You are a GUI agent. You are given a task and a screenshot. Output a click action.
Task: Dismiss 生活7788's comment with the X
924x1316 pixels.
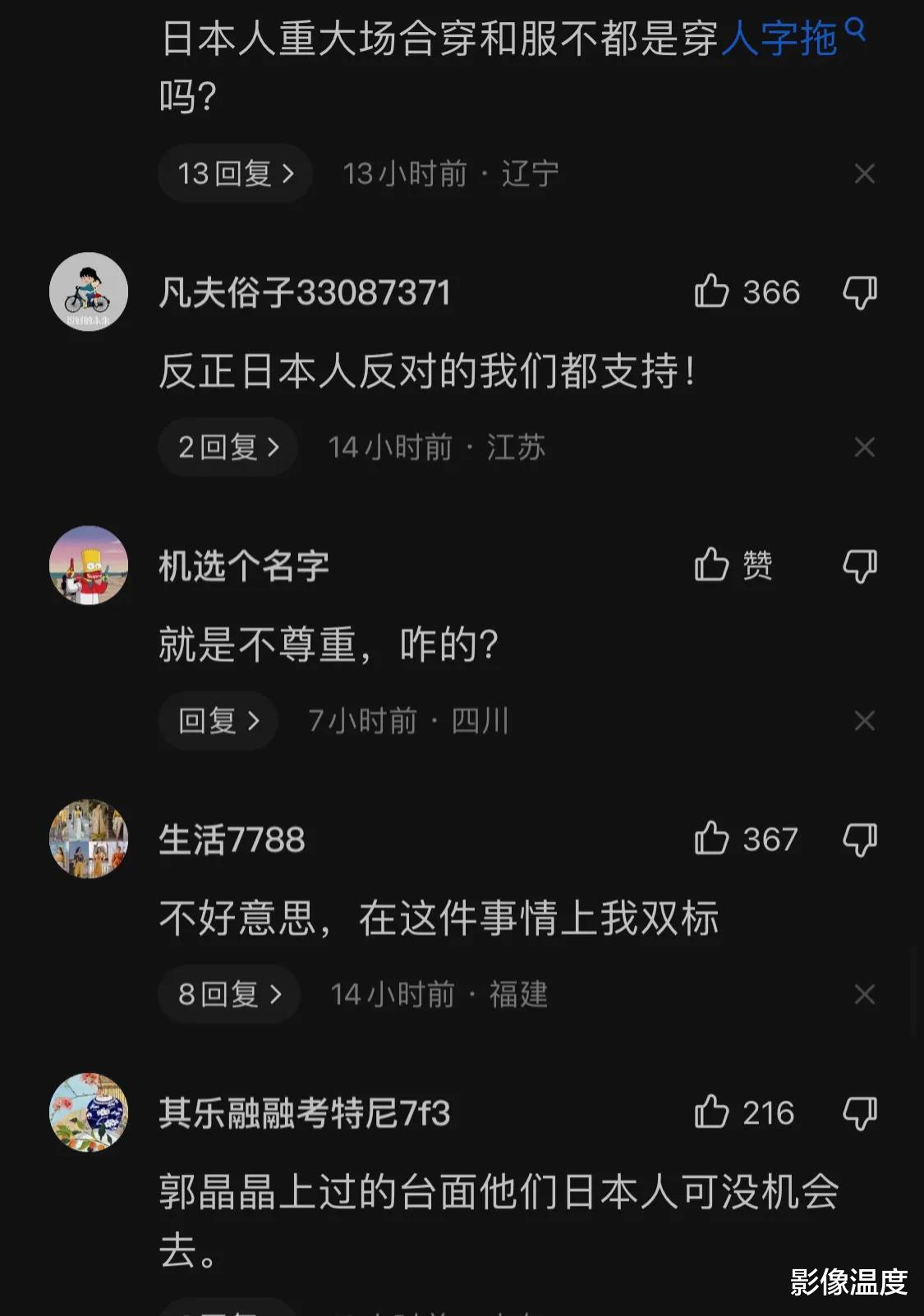[x=864, y=994]
